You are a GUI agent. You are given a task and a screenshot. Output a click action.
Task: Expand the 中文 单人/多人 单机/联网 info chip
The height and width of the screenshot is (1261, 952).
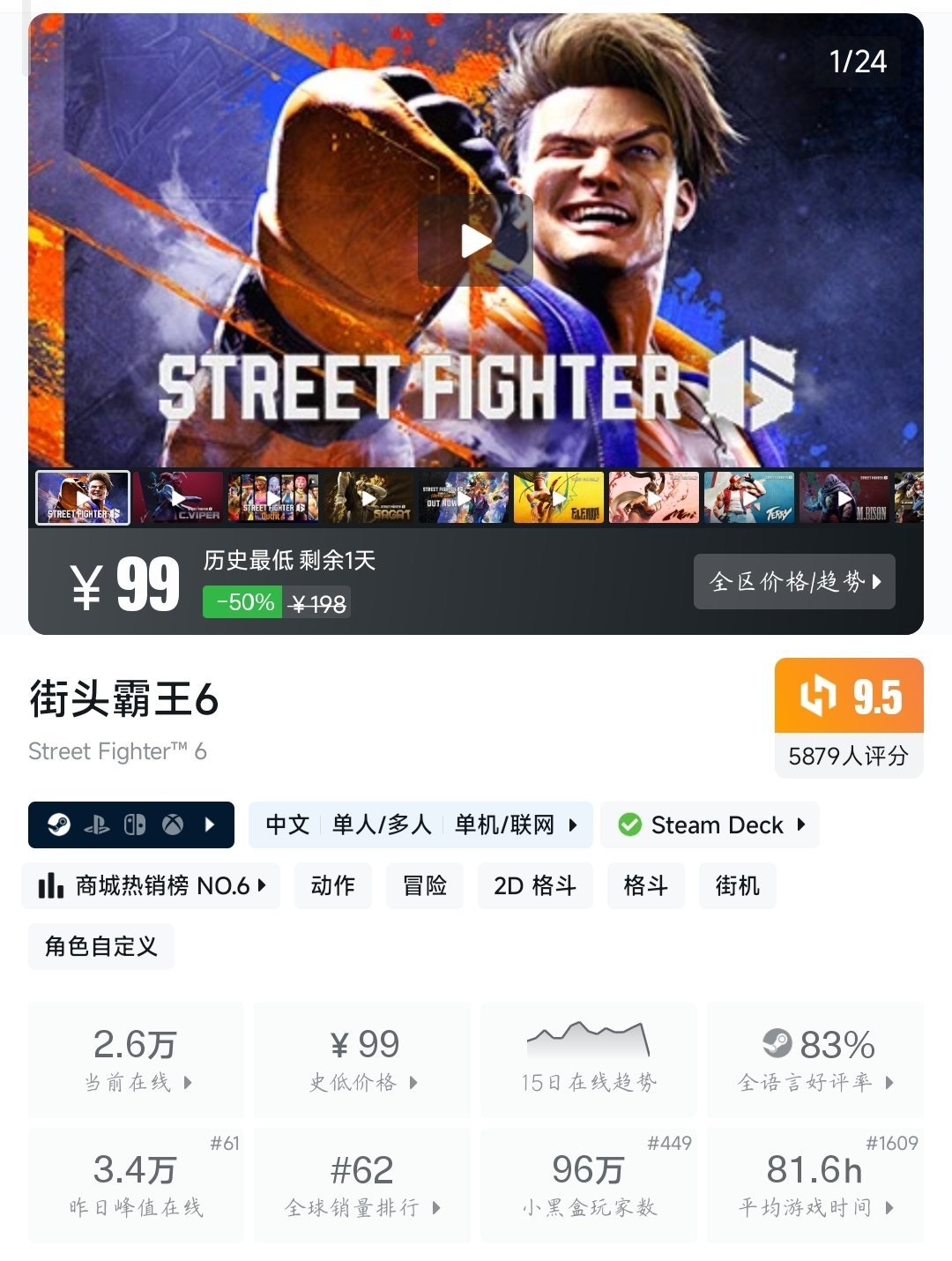coord(420,824)
